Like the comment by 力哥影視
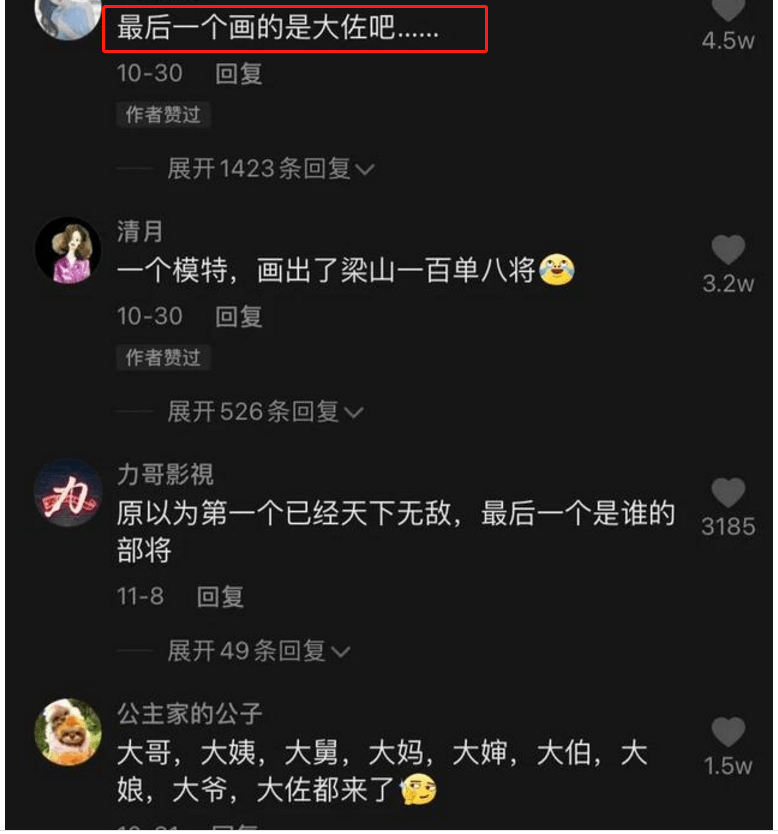The height and width of the screenshot is (834, 778). pyautogui.click(x=728, y=493)
